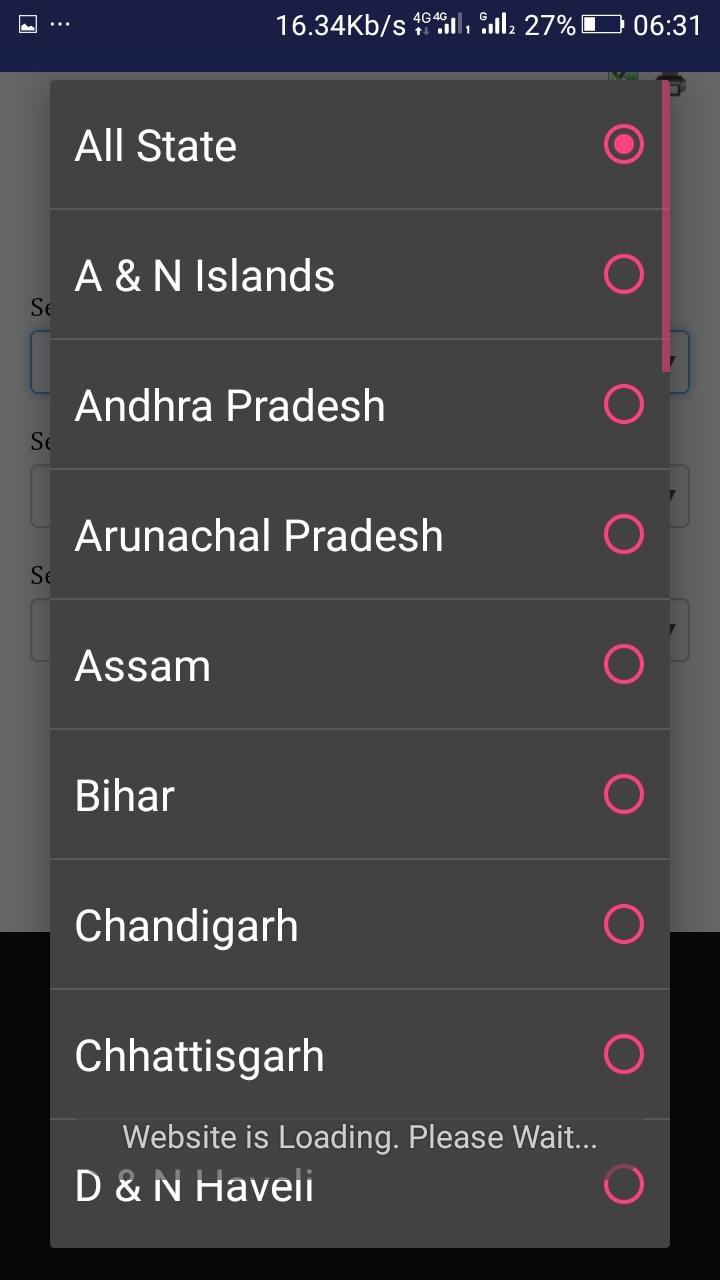Pick Chandigarh from the options
Image resolution: width=720 pixels, height=1280 pixels.
click(x=359, y=925)
